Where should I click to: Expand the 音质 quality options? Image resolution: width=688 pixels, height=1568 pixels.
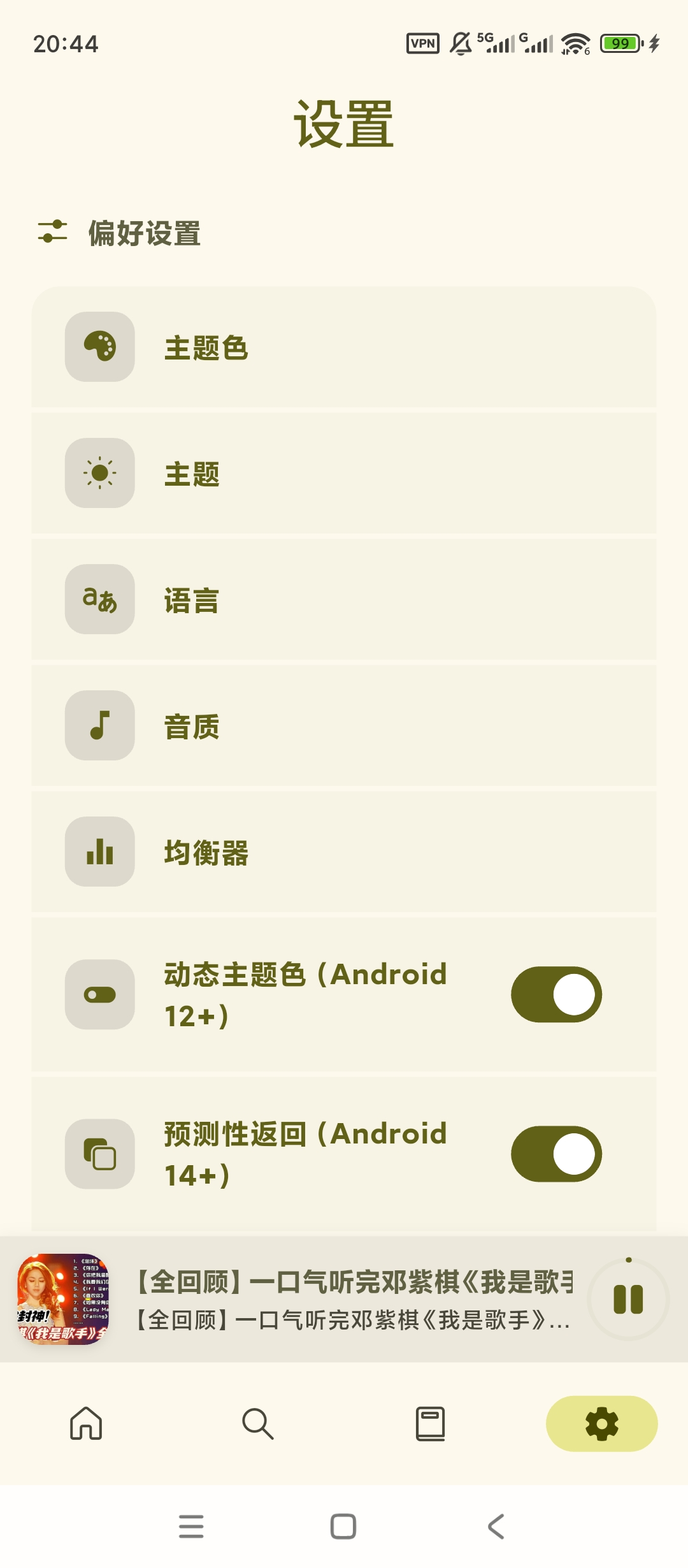[344, 725]
